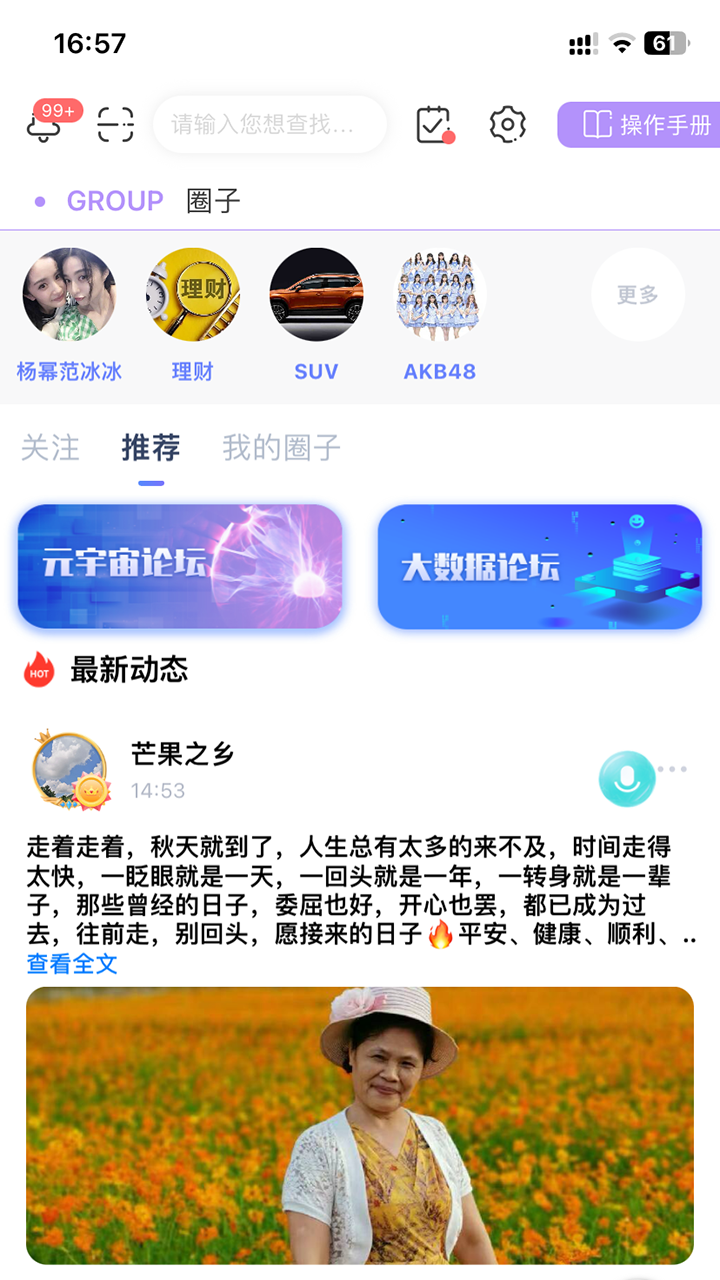This screenshot has width=720, height=1280.
Task: Switch to the 关注 tab
Action: 50,448
